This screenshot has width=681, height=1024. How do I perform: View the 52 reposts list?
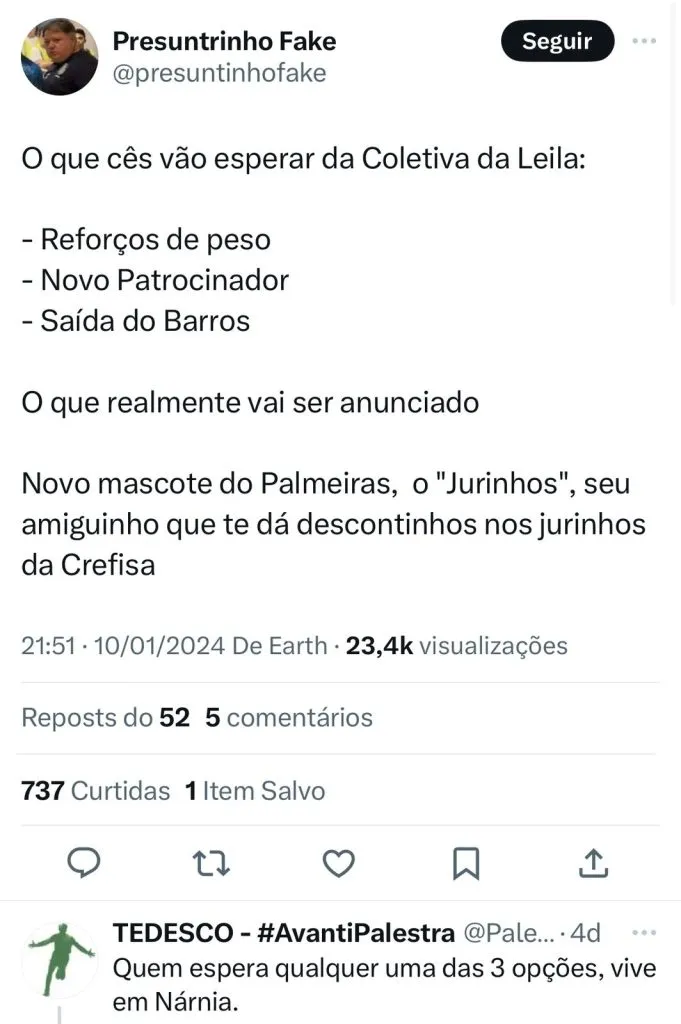point(105,717)
